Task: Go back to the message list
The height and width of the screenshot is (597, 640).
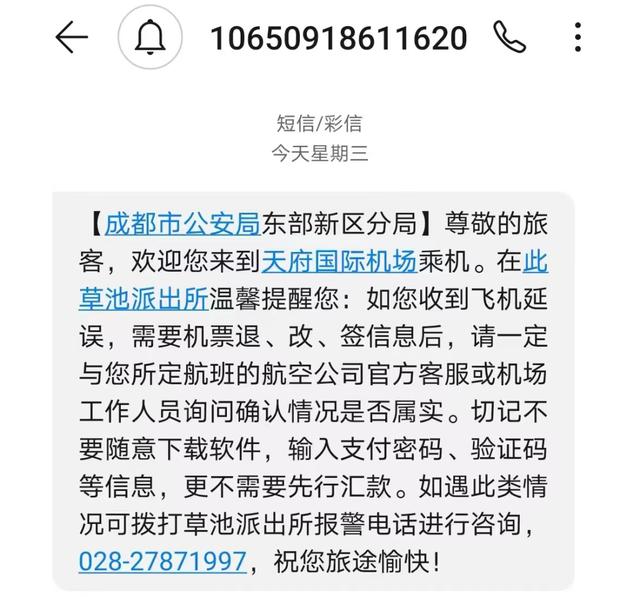Action: (x=71, y=38)
